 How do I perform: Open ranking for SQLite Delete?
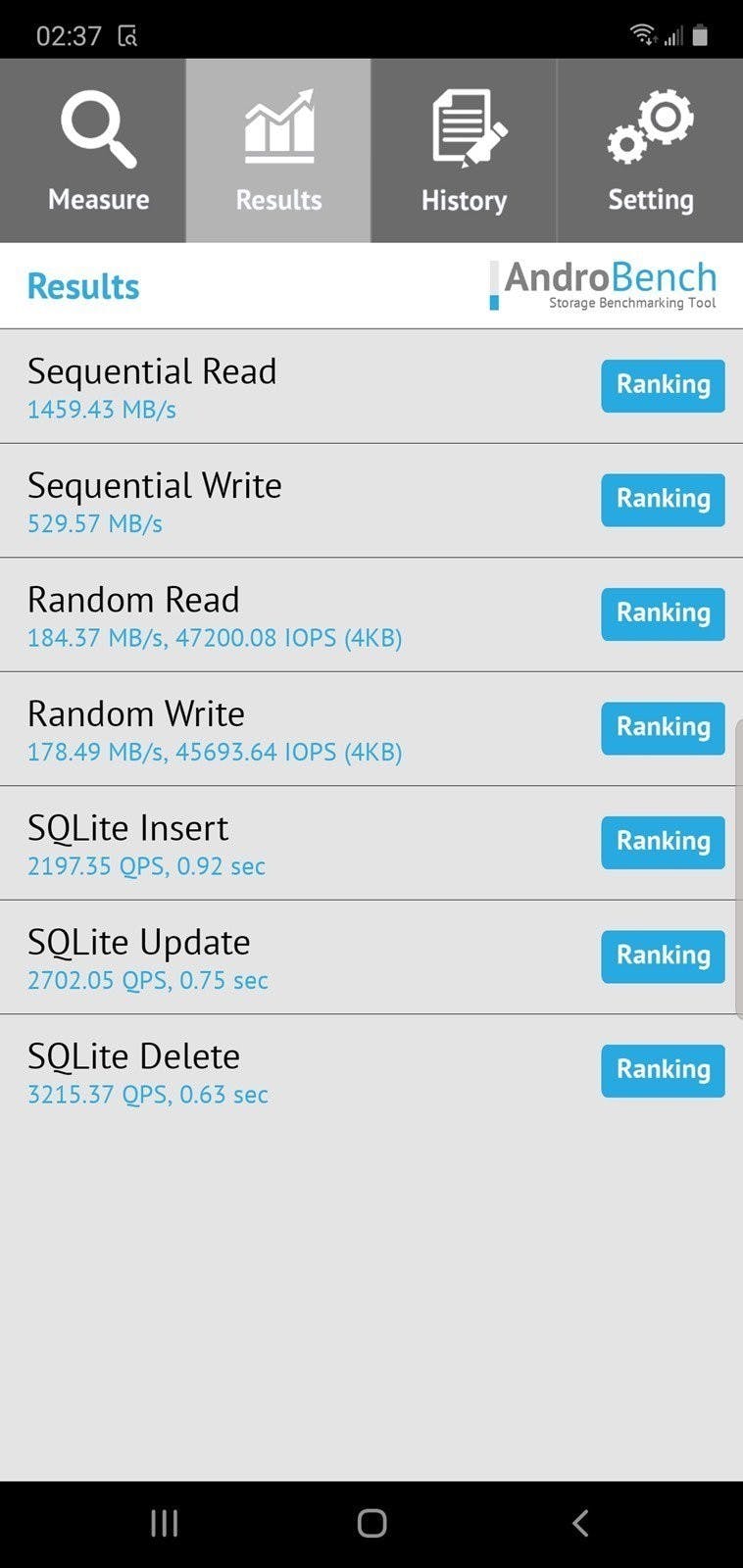coord(663,1070)
